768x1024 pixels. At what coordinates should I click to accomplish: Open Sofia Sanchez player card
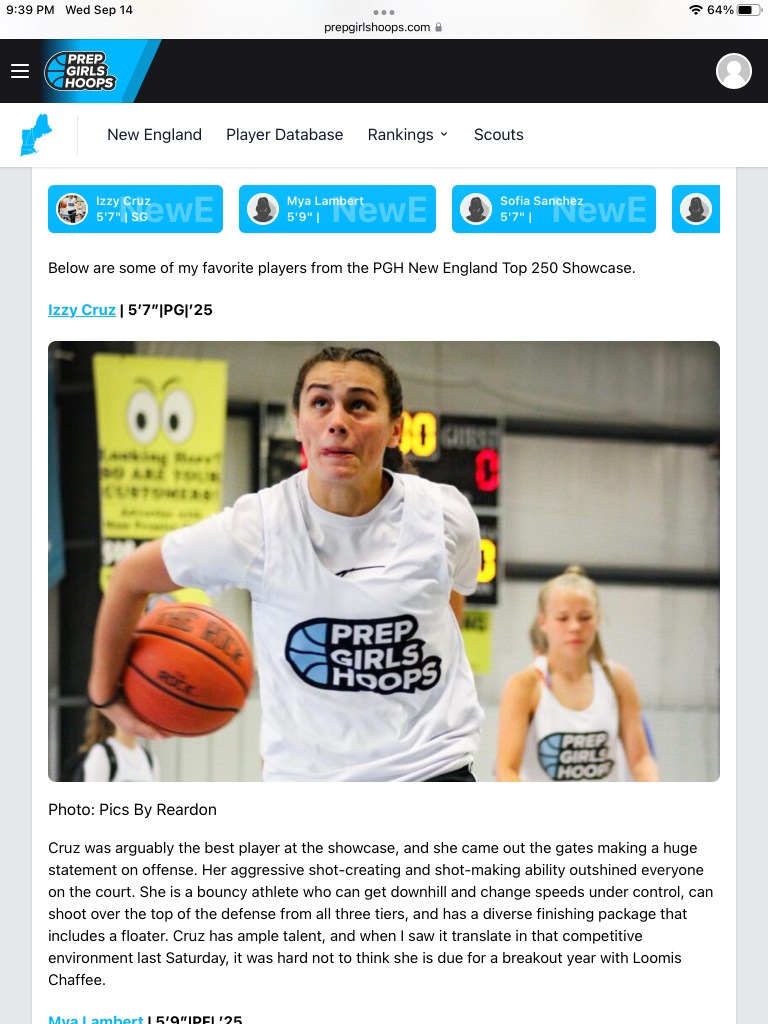tap(553, 209)
